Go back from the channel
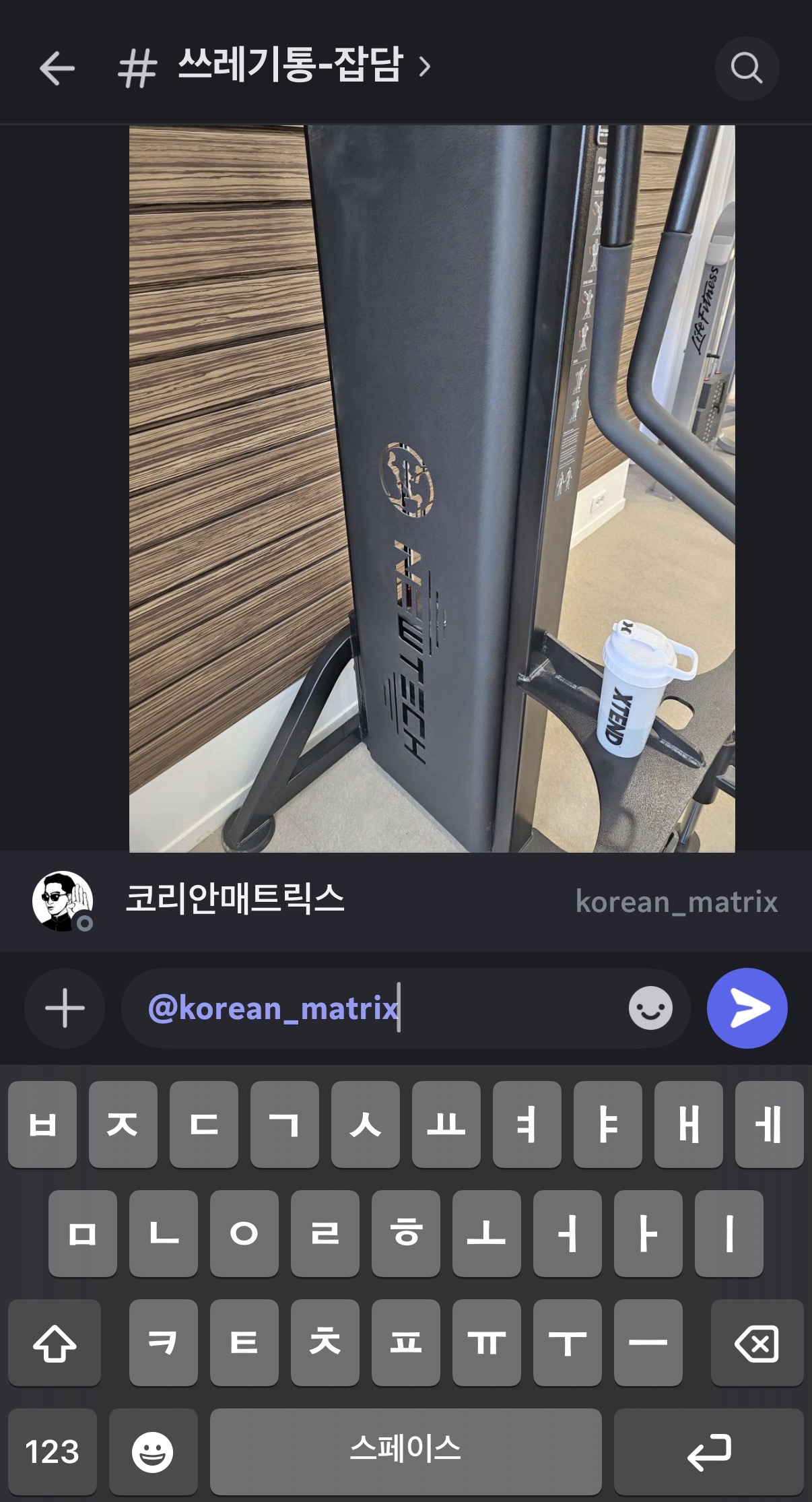Image resolution: width=812 pixels, height=1502 pixels. click(57, 68)
